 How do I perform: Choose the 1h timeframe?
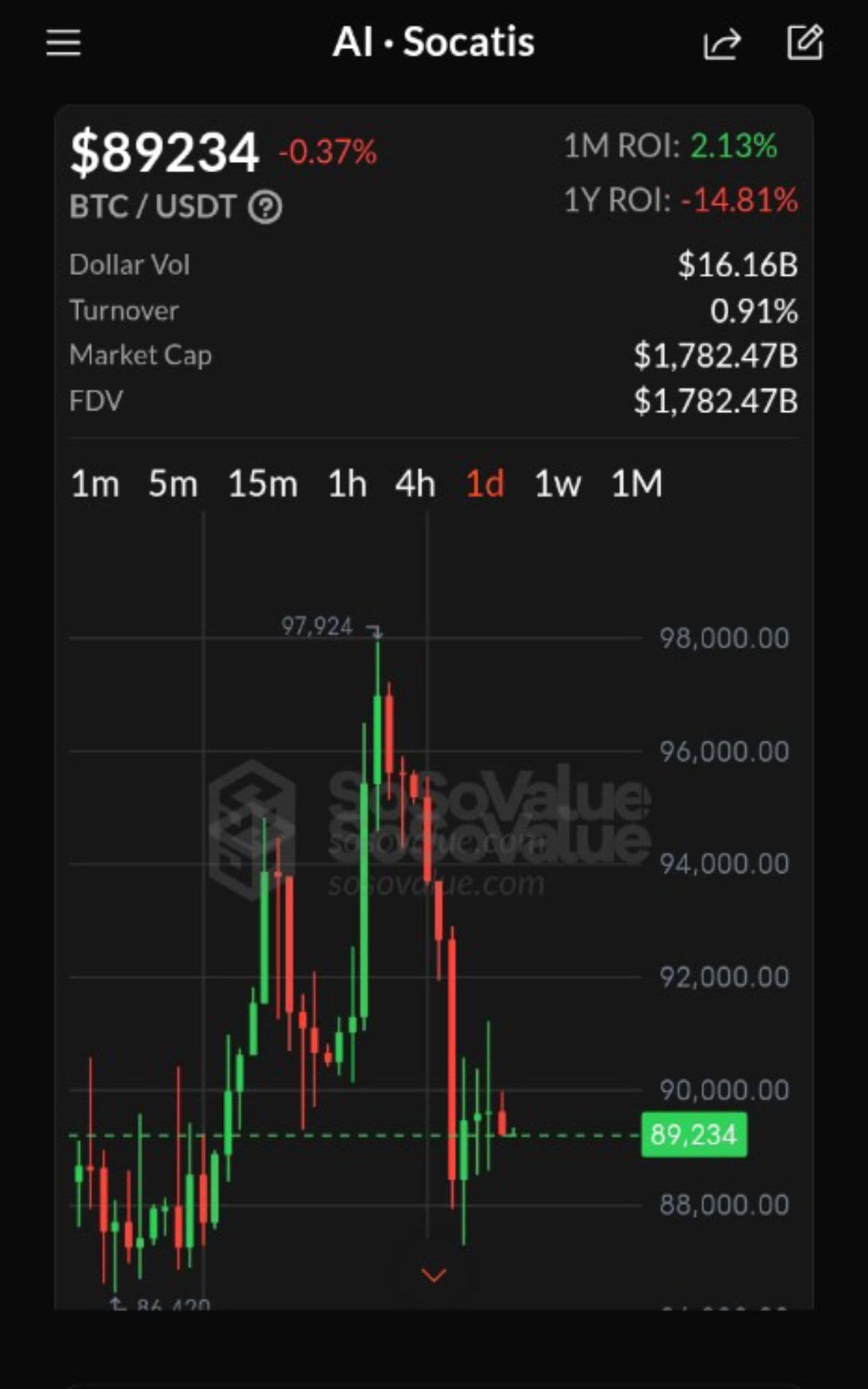[347, 483]
